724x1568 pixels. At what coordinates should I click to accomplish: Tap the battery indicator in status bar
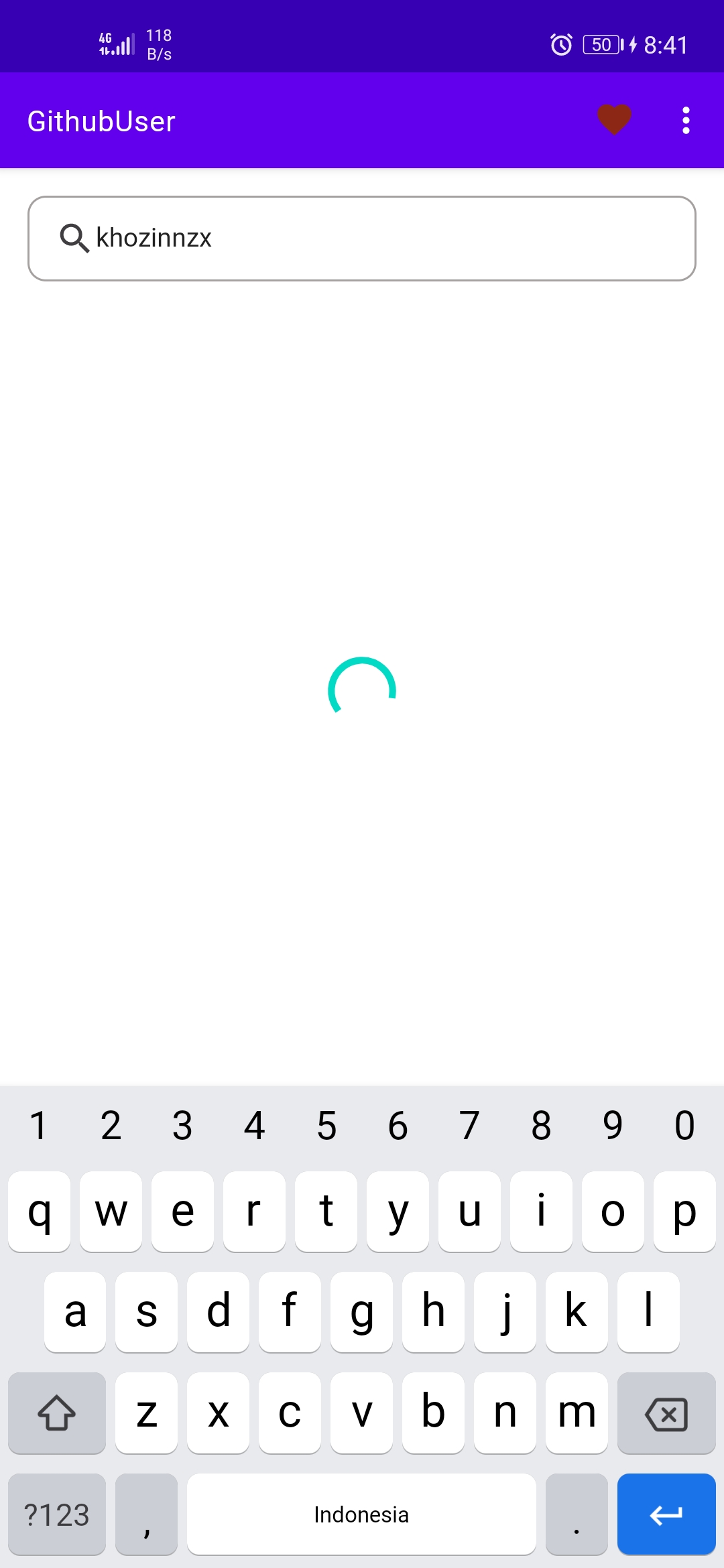(x=601, y=44)
